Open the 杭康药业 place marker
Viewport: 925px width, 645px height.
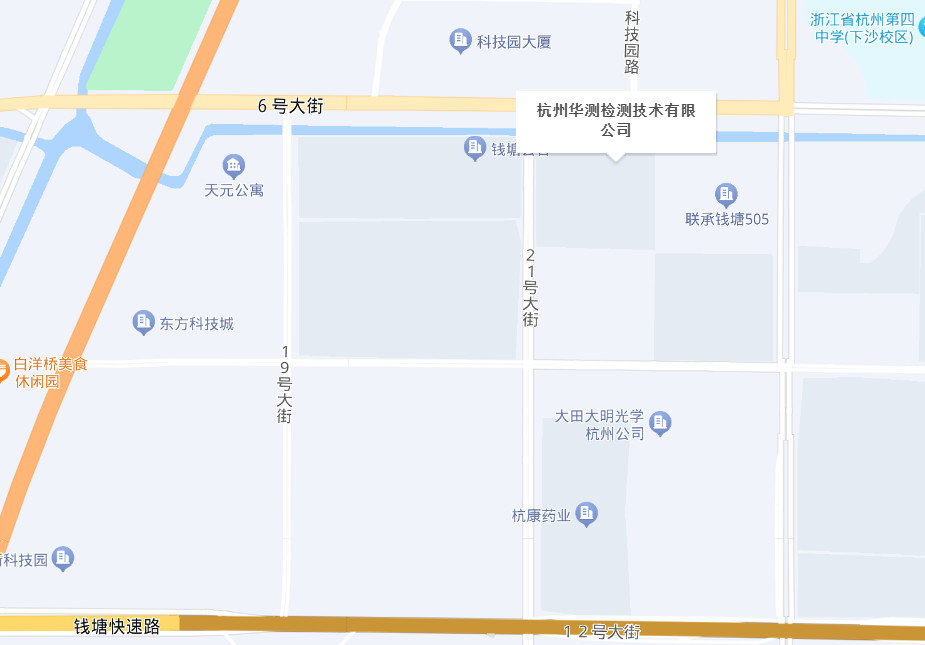pos(586,515)
